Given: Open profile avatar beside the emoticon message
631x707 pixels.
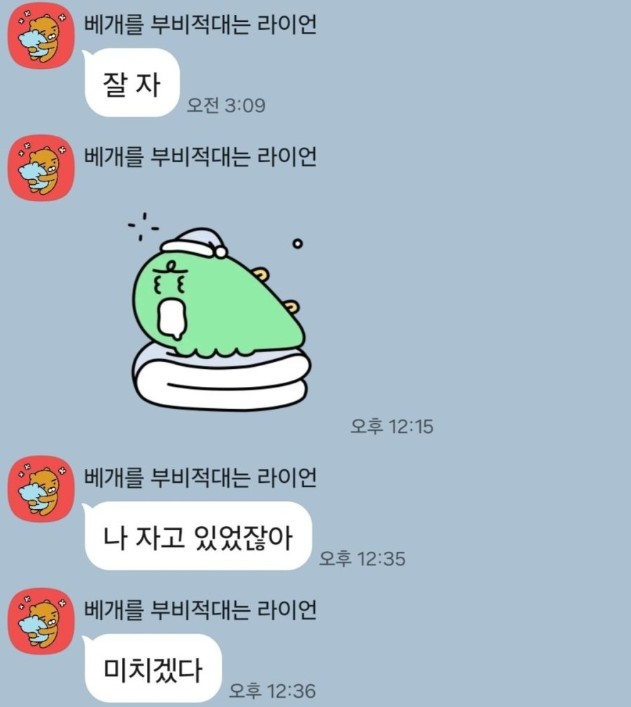Looking at the screenshot, I should 41,167.
